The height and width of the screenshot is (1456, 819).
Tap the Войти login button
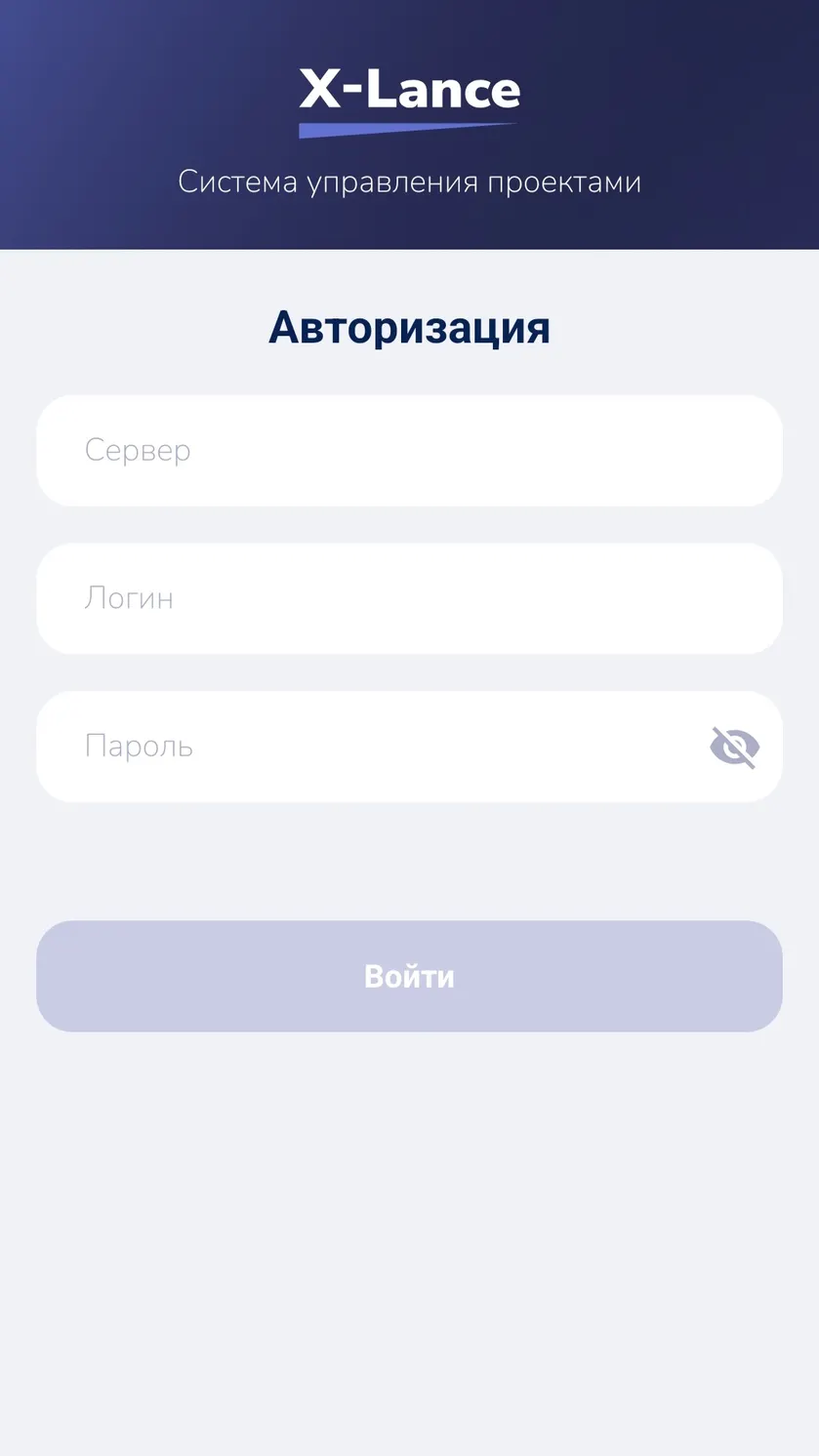click(409, 976)
